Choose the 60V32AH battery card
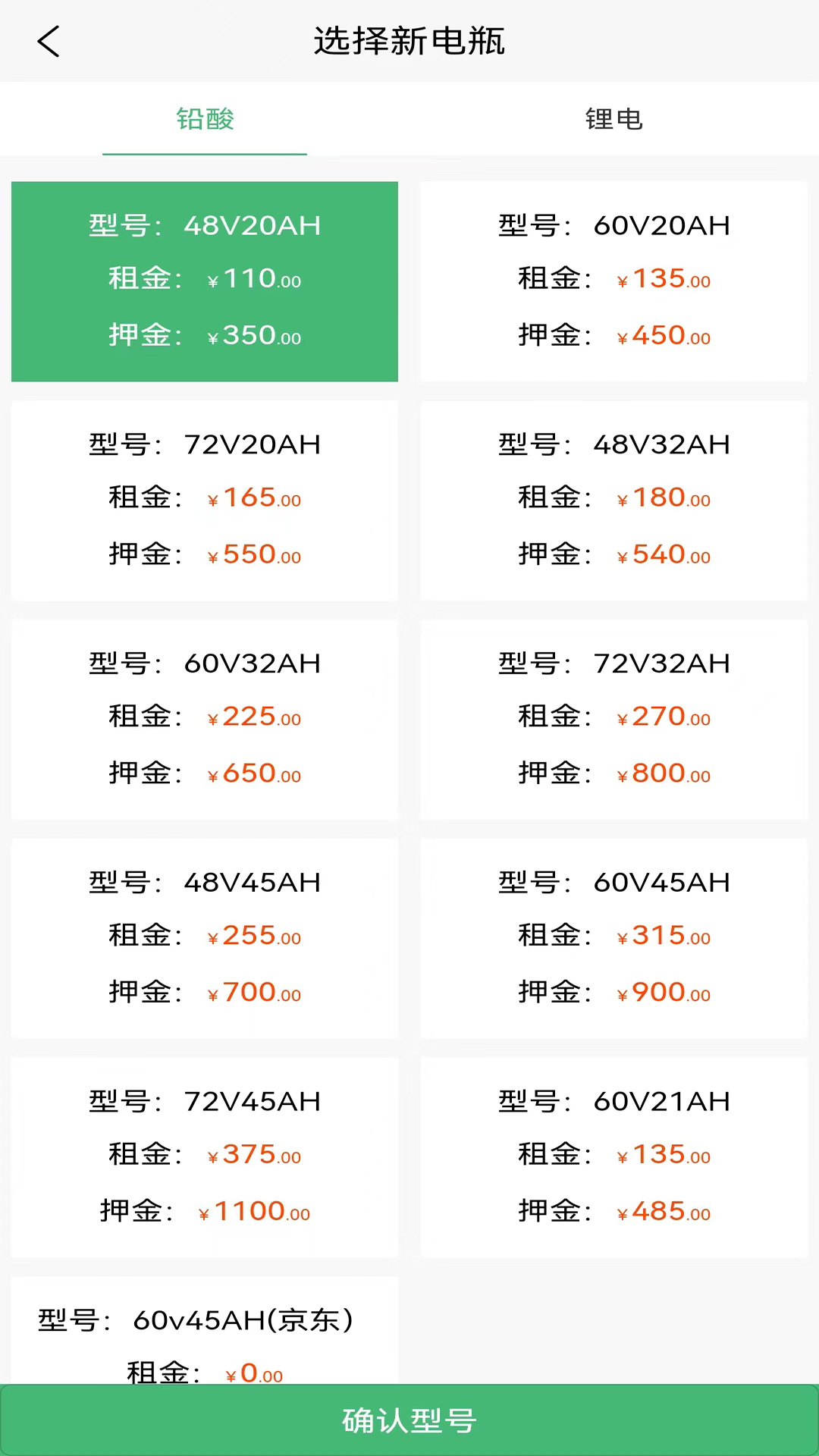Viewport: 819px width, 1456px height. [x=205, y=720]
